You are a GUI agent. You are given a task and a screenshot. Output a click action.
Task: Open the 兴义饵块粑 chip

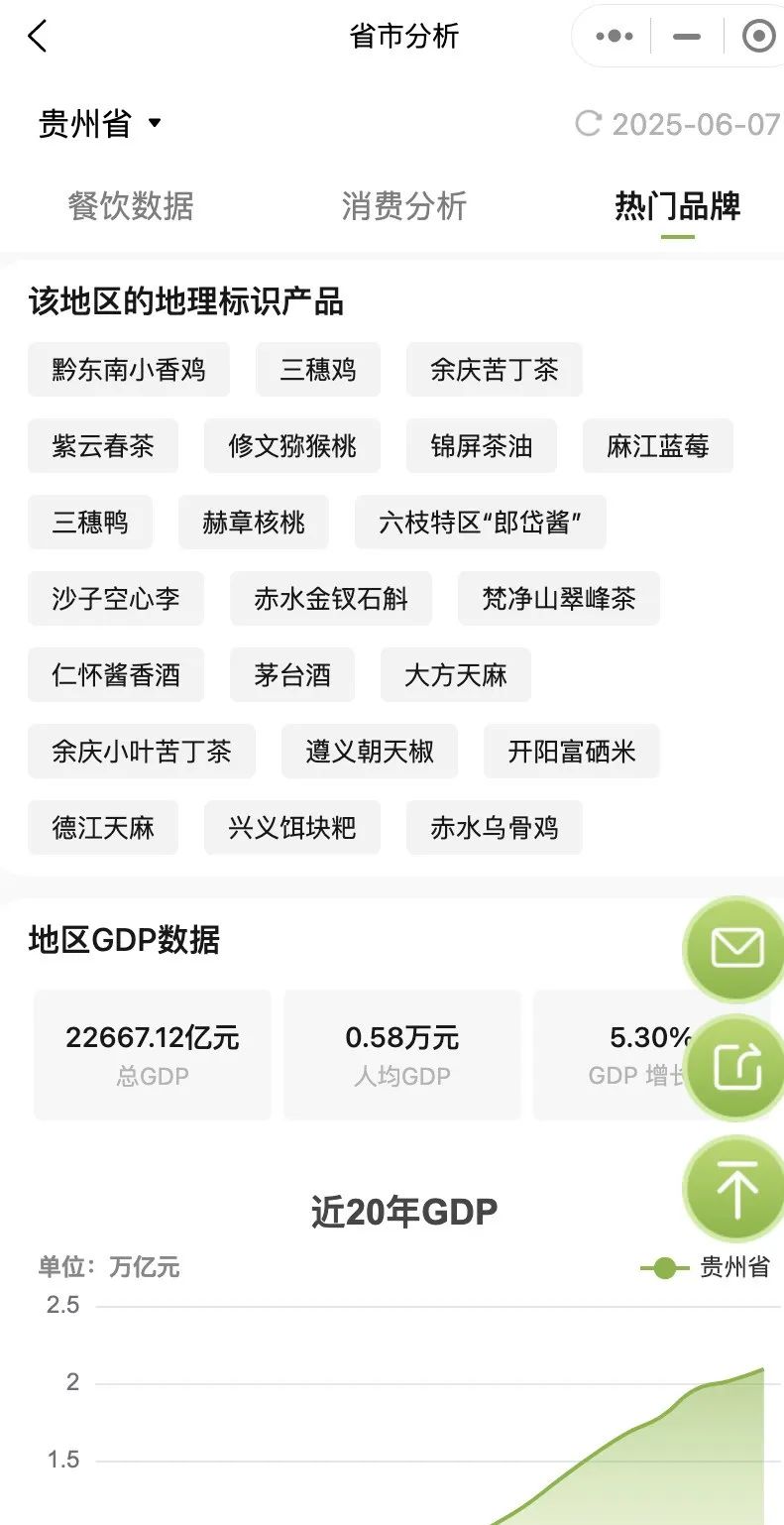tap(291, 828)
